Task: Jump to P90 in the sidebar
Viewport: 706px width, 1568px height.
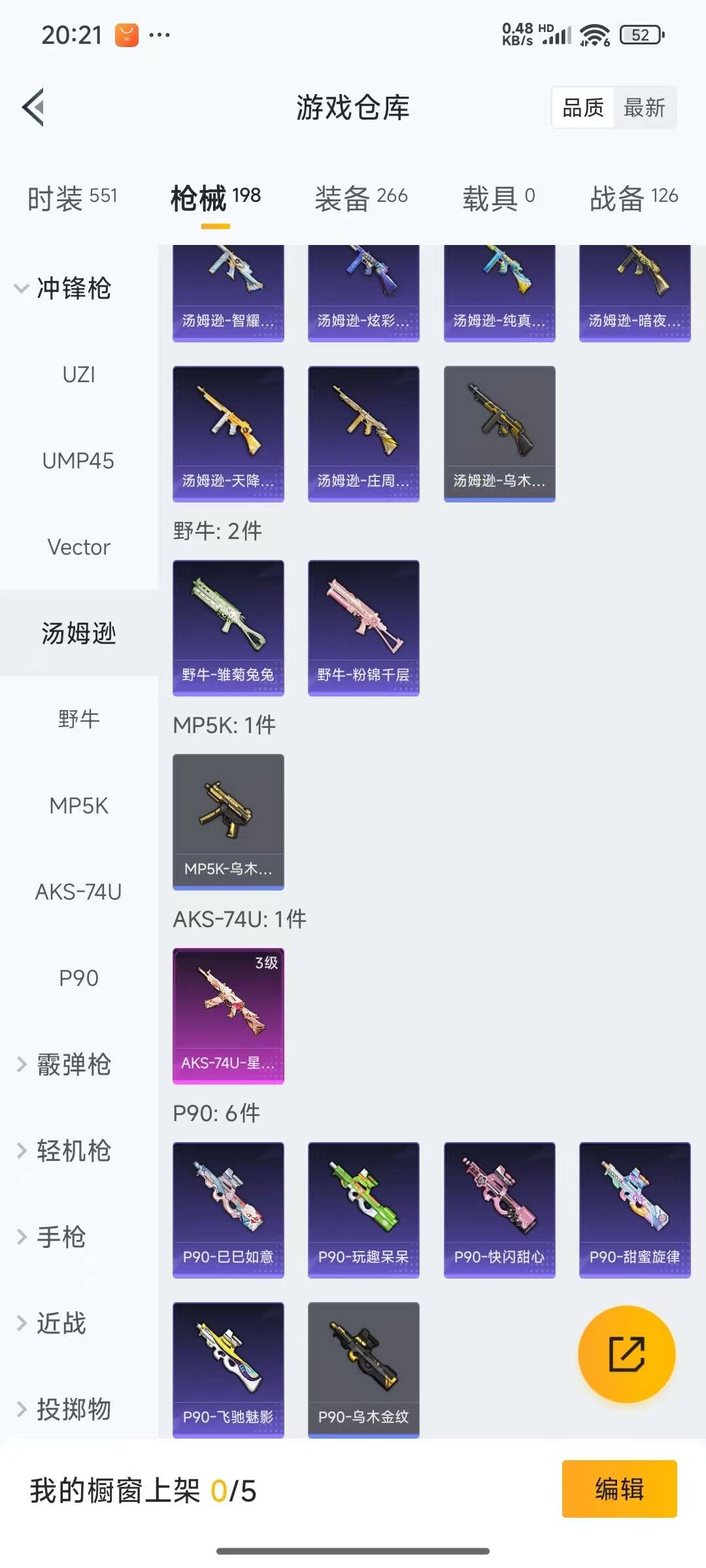Action: pos(78,978)
